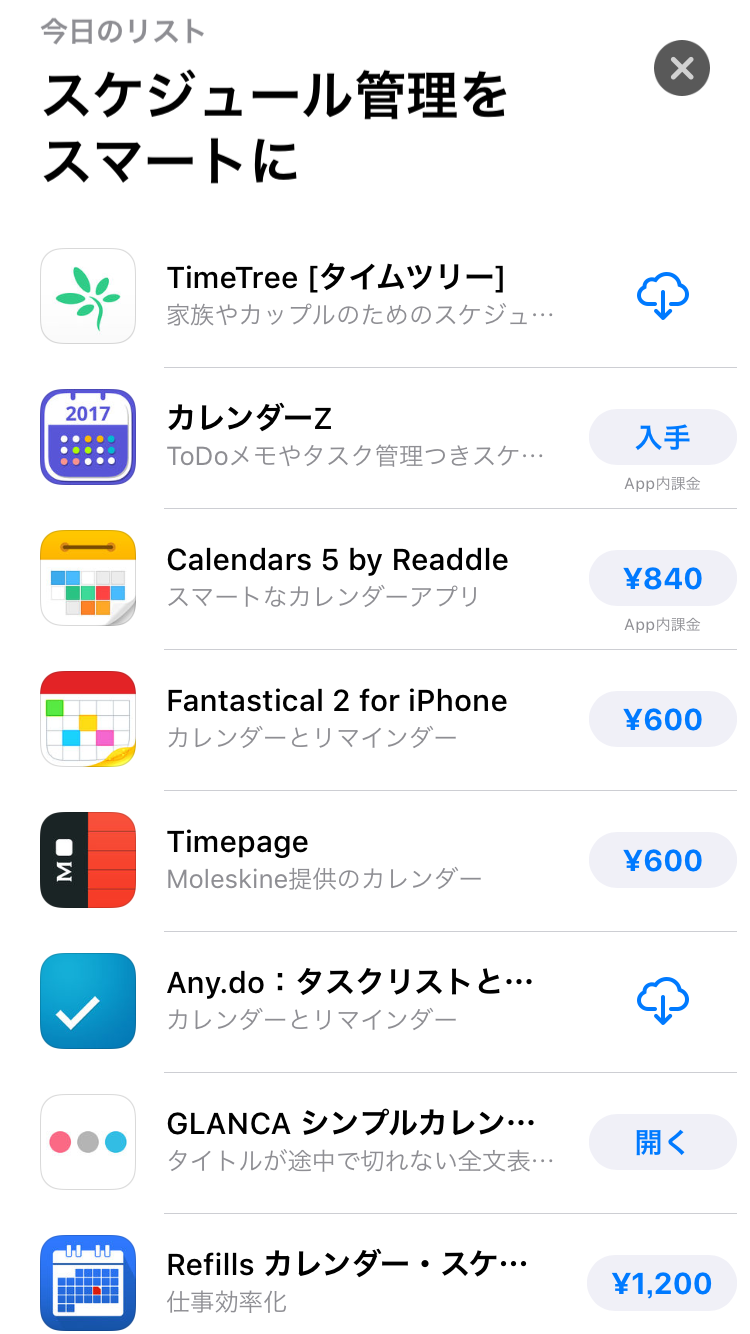Open the TimeTree [タイムツリー] title link
The image size is (750, 1334).
point(335,277)
